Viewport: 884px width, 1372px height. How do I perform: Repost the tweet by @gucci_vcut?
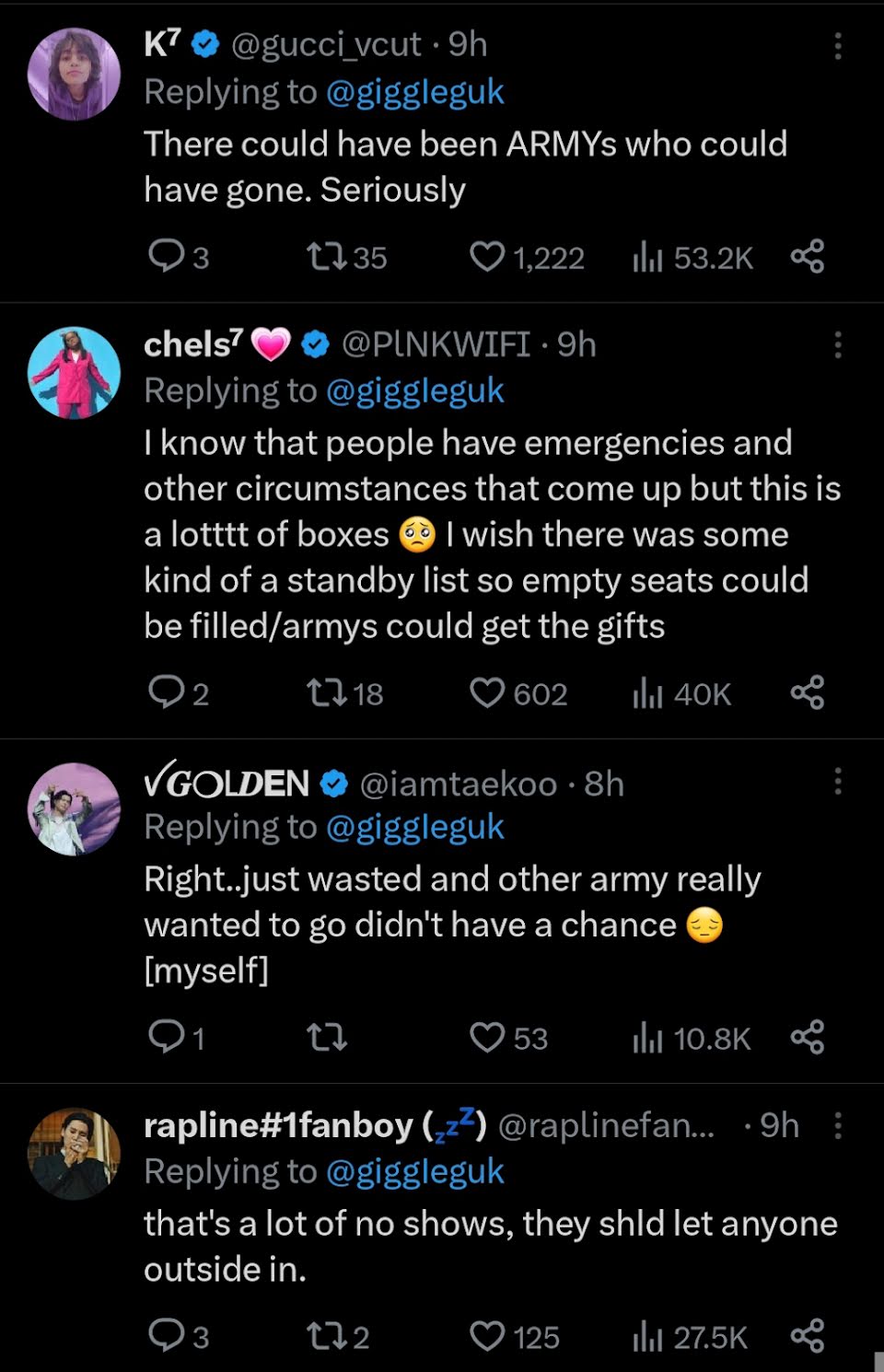(x=325, y=257)
